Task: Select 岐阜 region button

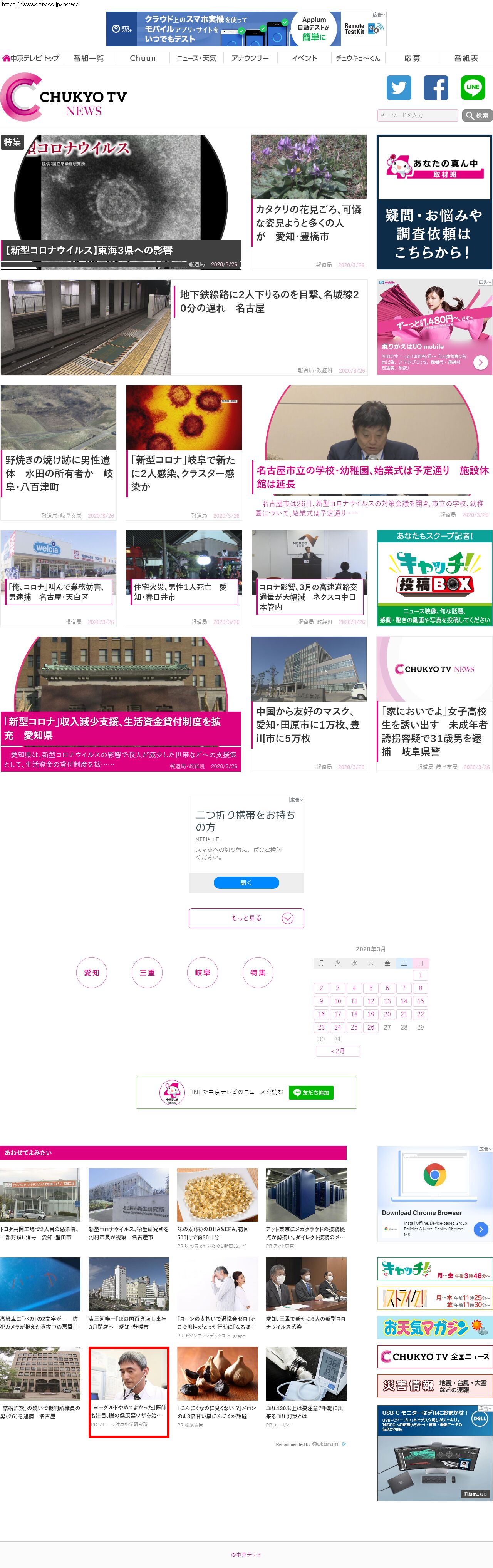Action: (202, 973)
